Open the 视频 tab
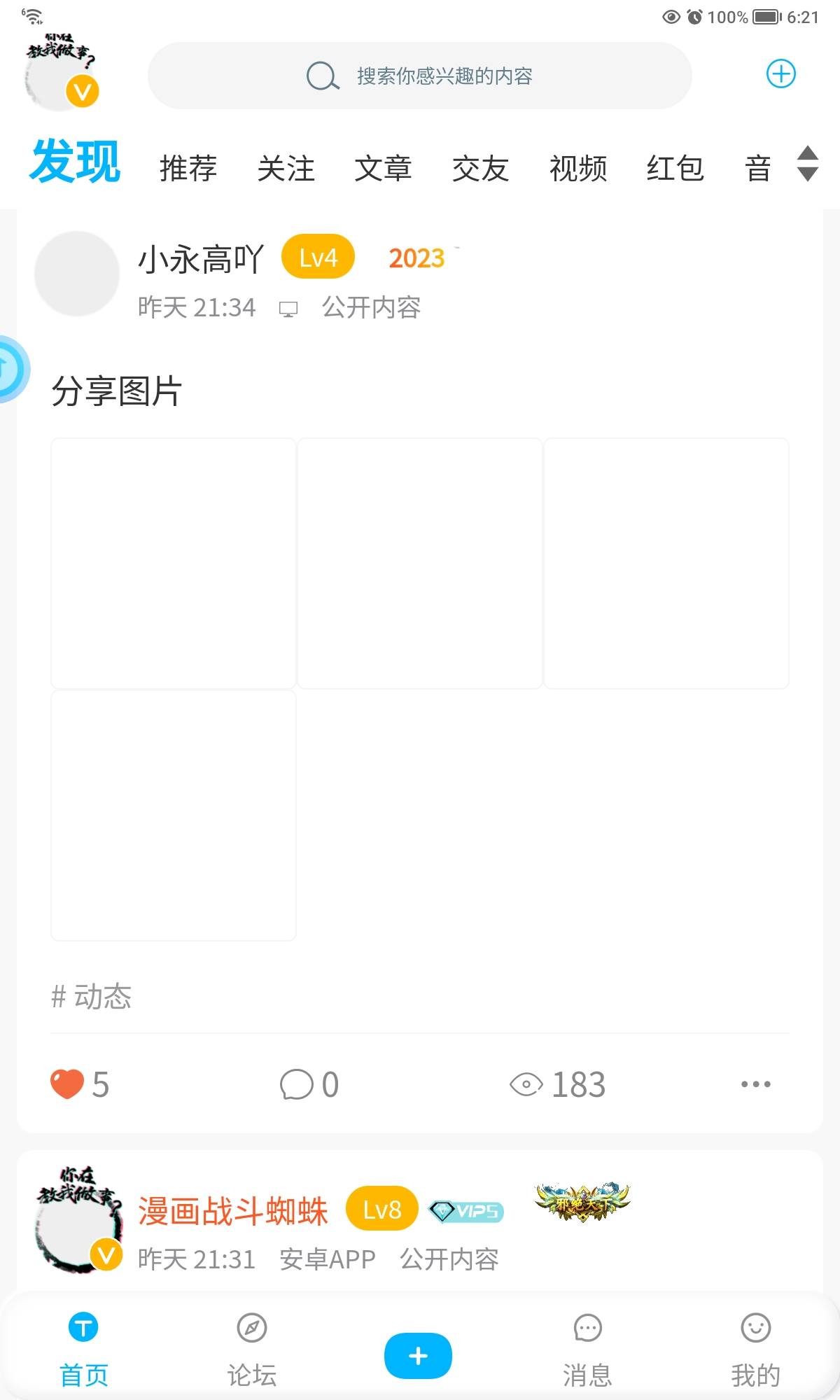 [577, 169]
